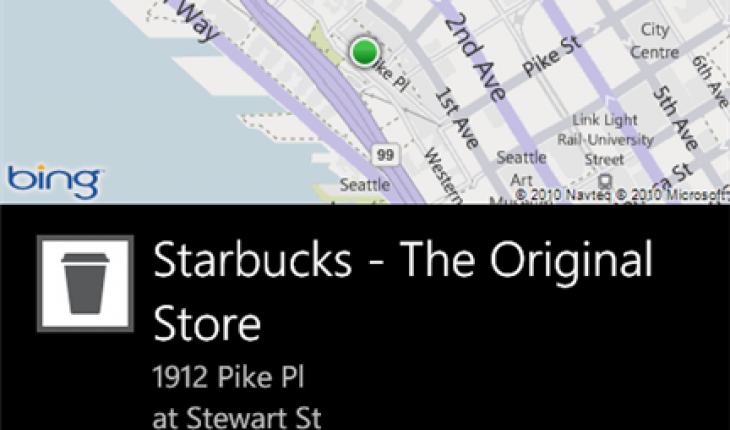Open the Starbucks coffee cup venue icon
This screenshot has width=730, height=430.
click(x=85, y=284)
